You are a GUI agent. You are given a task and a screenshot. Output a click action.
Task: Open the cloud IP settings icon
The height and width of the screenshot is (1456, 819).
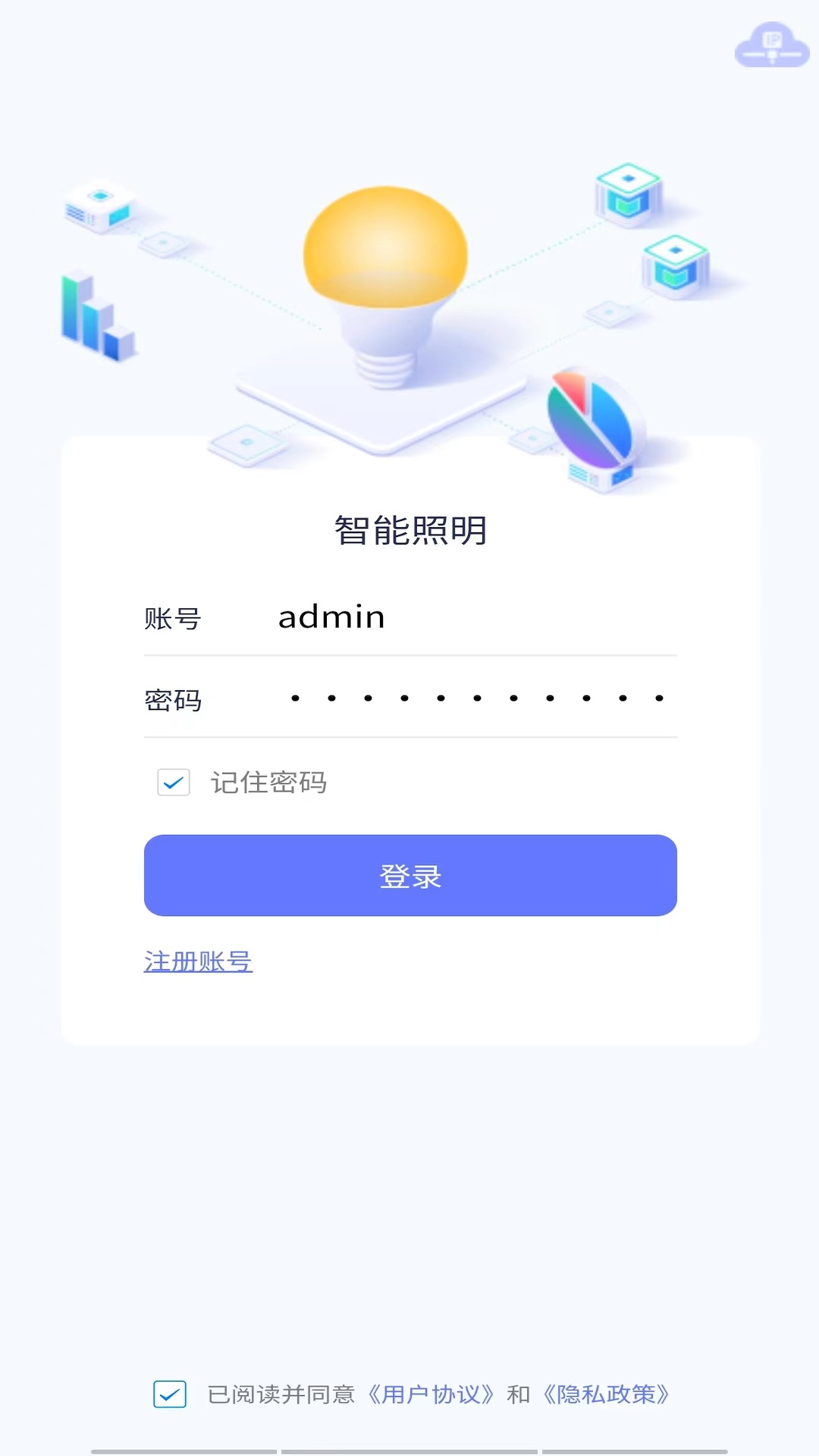click(x=772, y=45)
